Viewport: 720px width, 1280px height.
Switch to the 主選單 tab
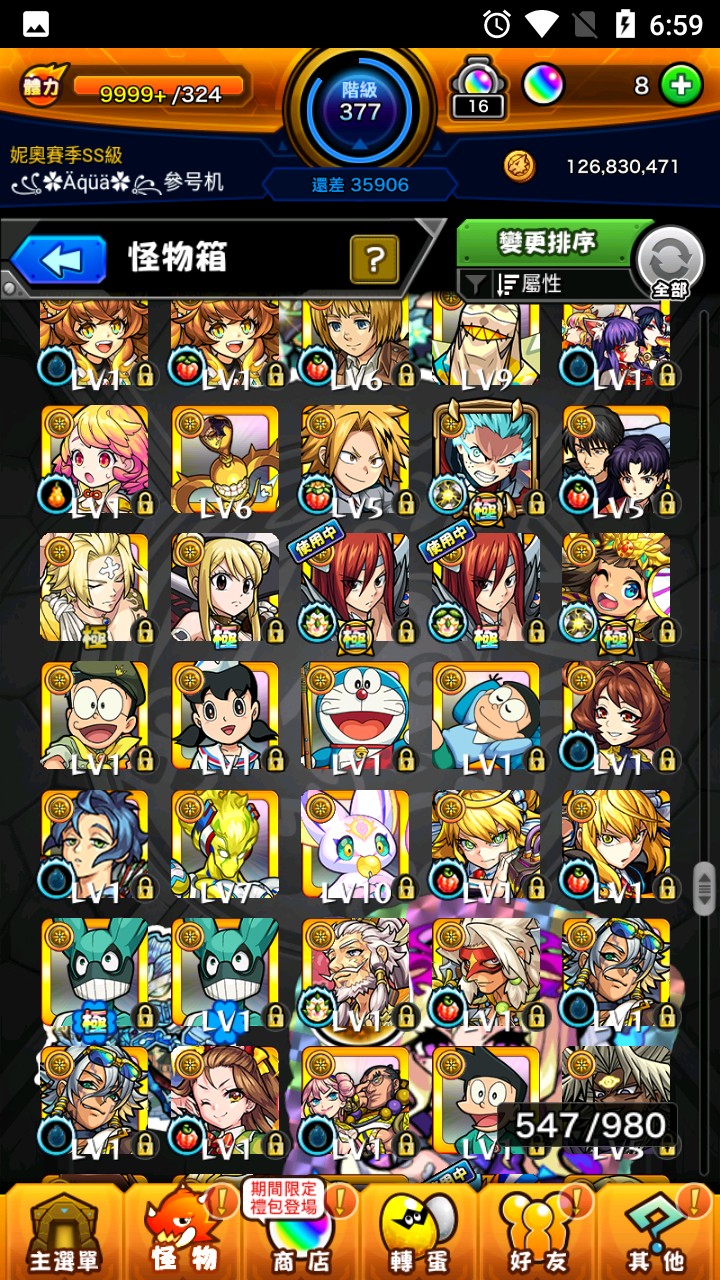point(62,1232)
